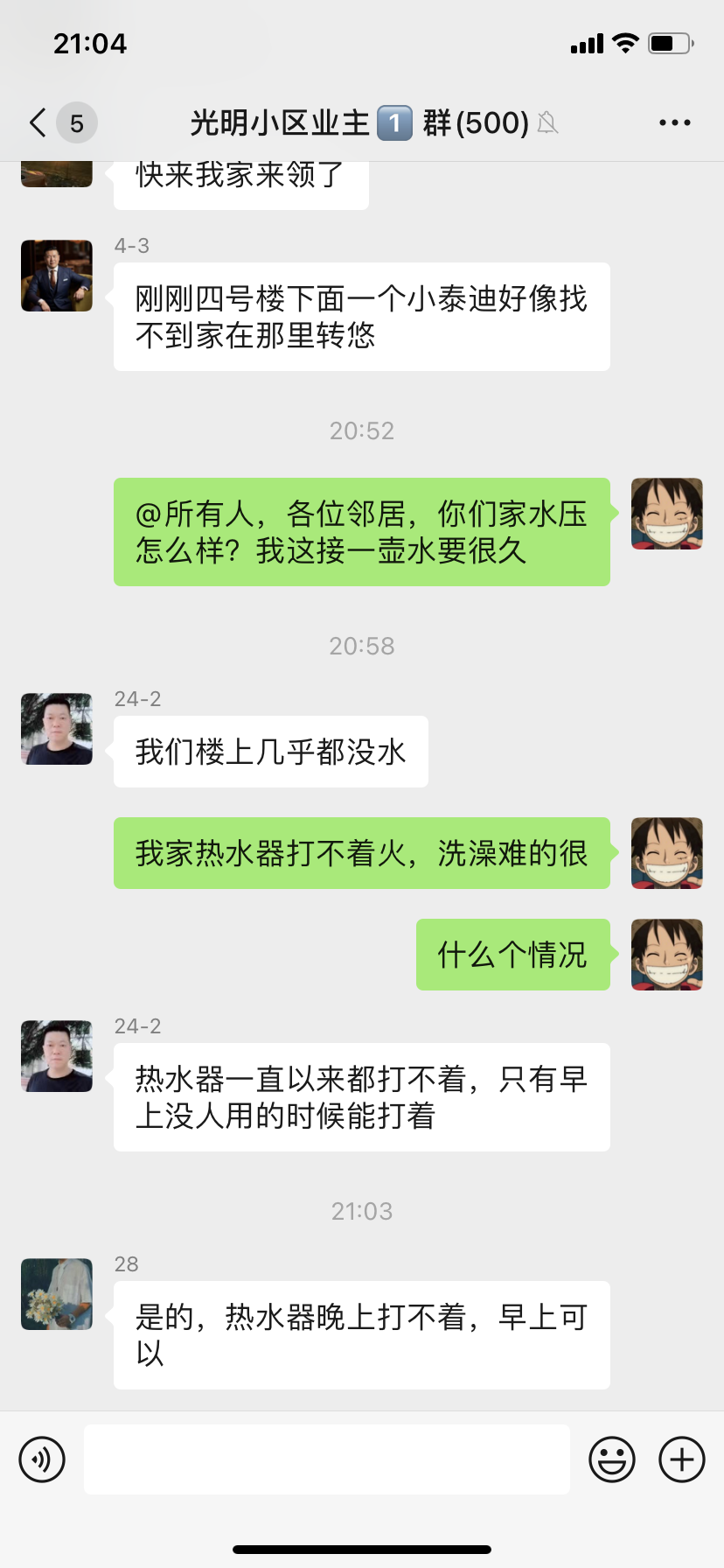Screen dimensions: 724x1568
Task: Focus the message text field
Action: tap(326, 1459)
